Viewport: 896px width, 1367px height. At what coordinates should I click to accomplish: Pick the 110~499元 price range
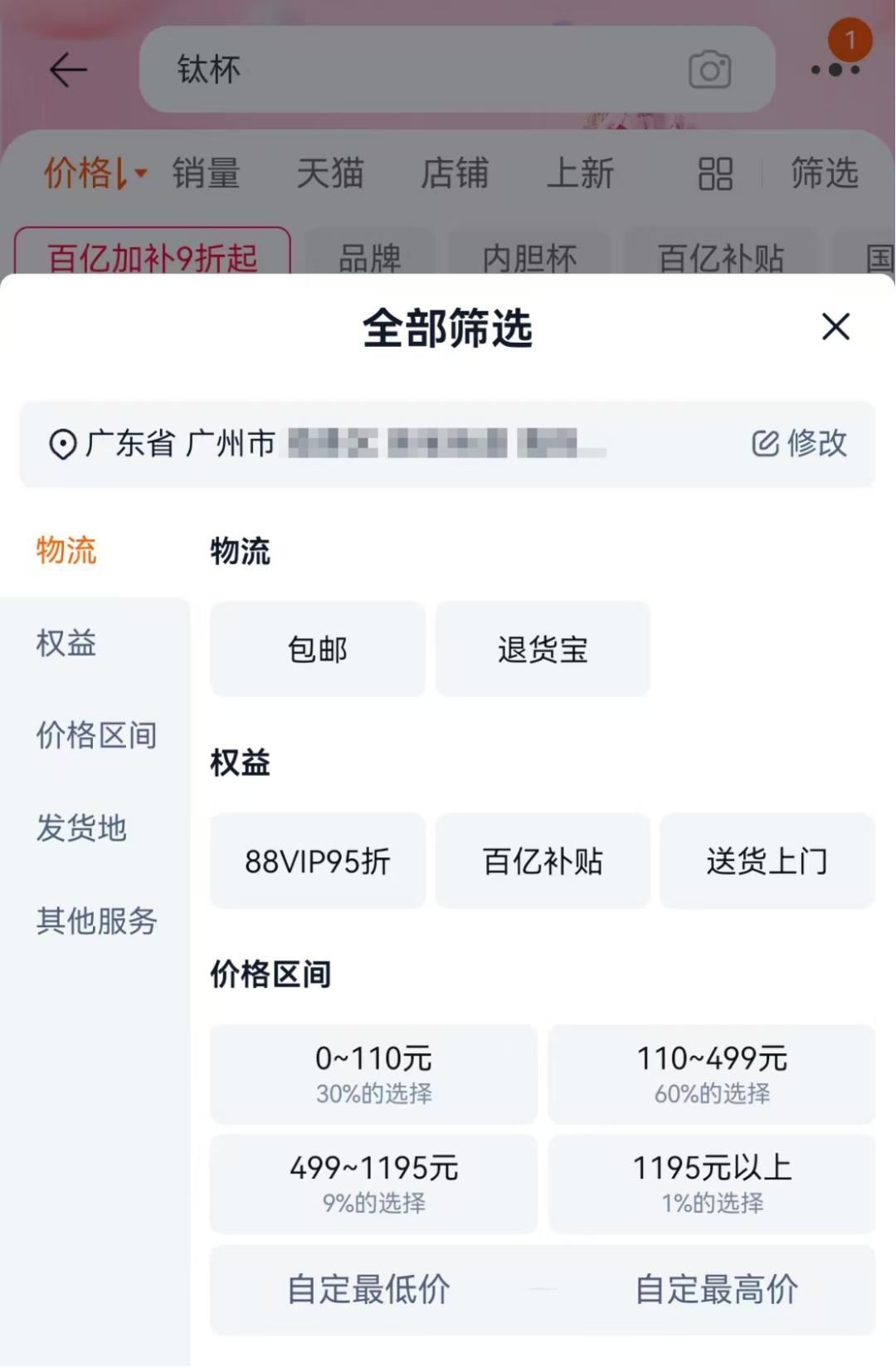(712, 1073)
